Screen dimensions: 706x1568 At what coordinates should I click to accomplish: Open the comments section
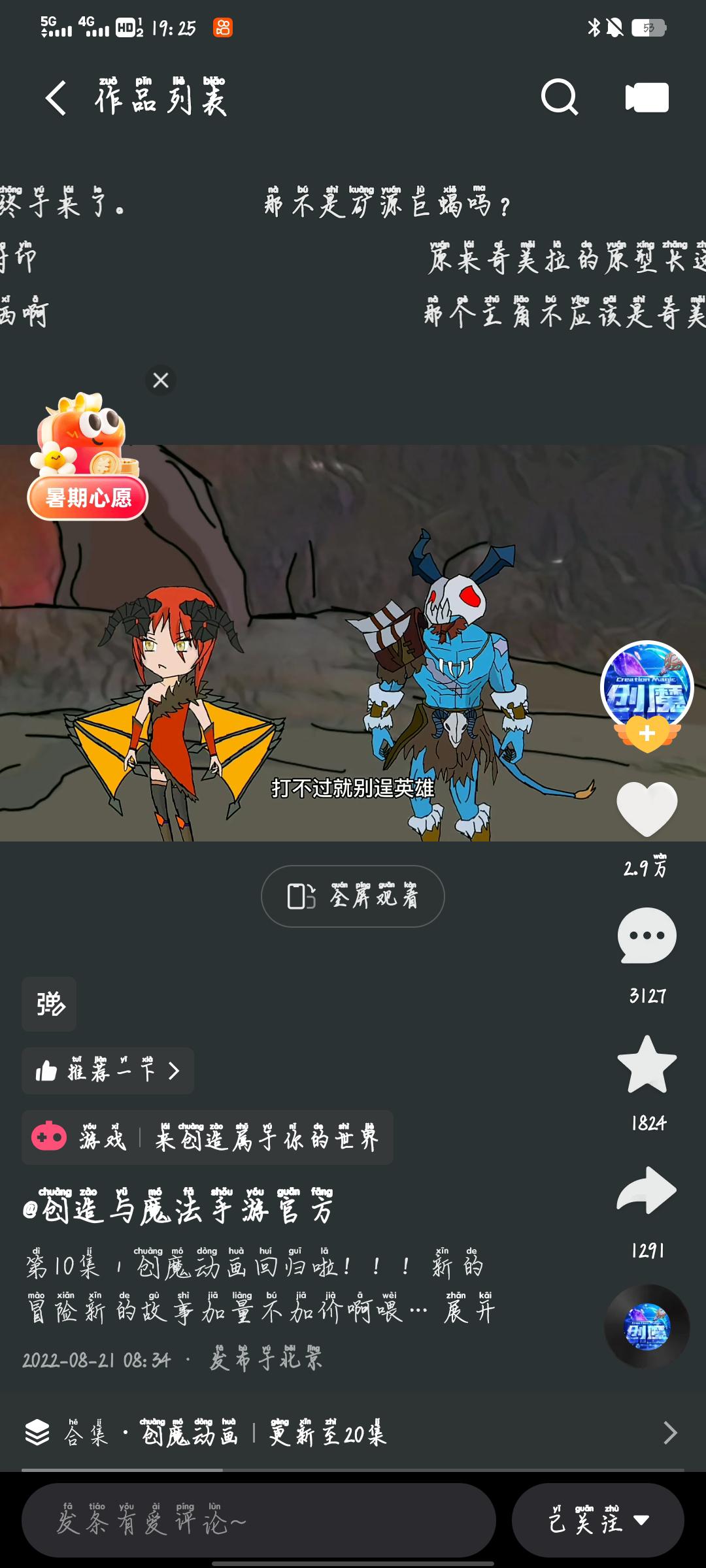click(x=647, y=936)
